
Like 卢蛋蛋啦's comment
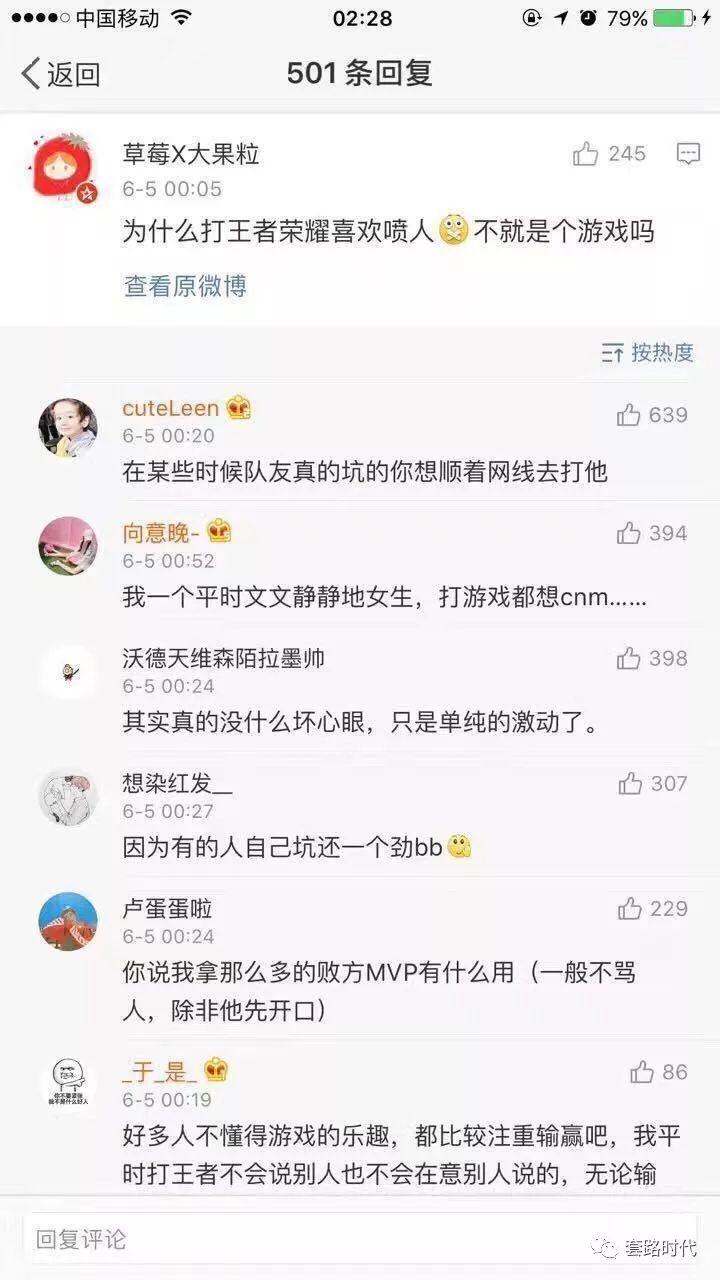pos(630,909)
